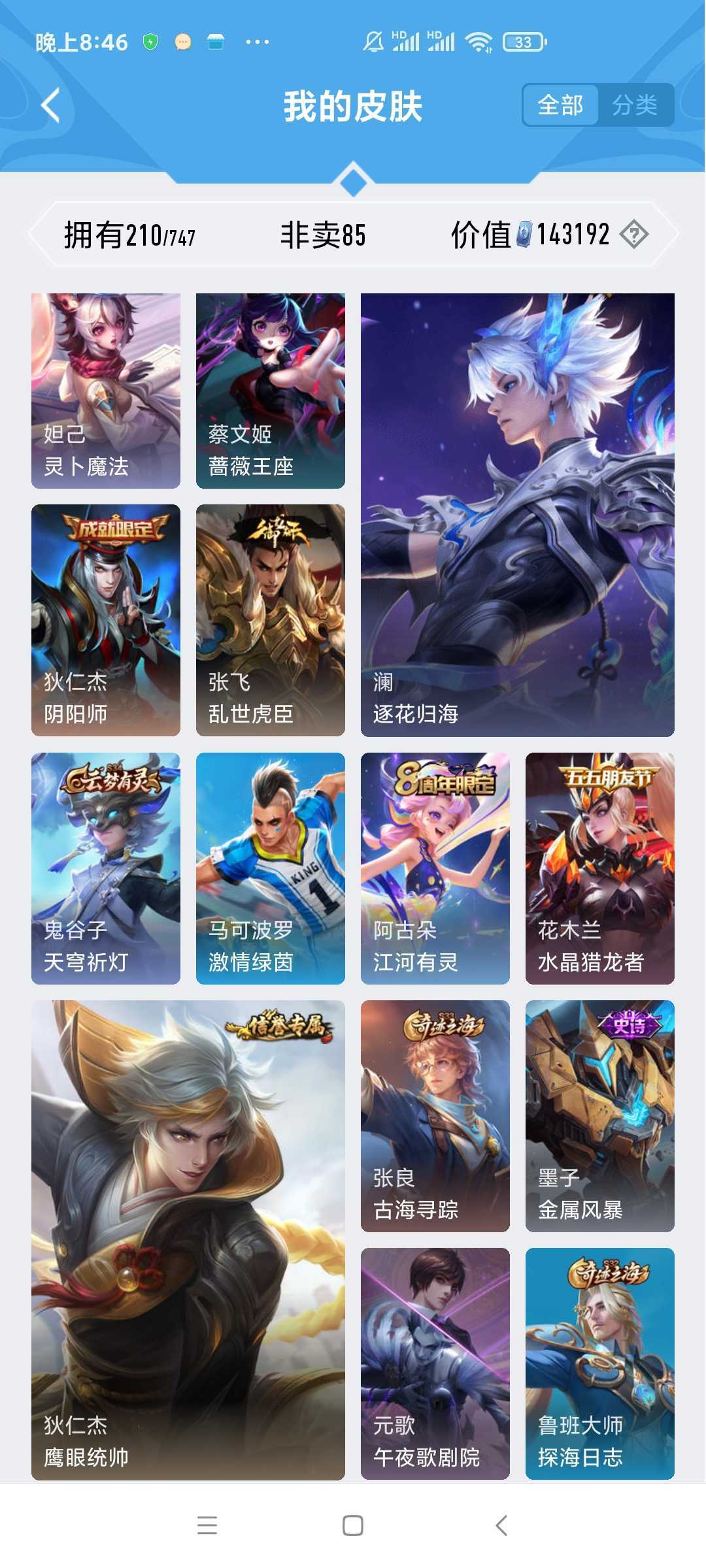The width and height of the screenshot is (706, 1568).
Task: Open the 狄仁杰 阴阳师 skin card
Action: coord(106,619)
